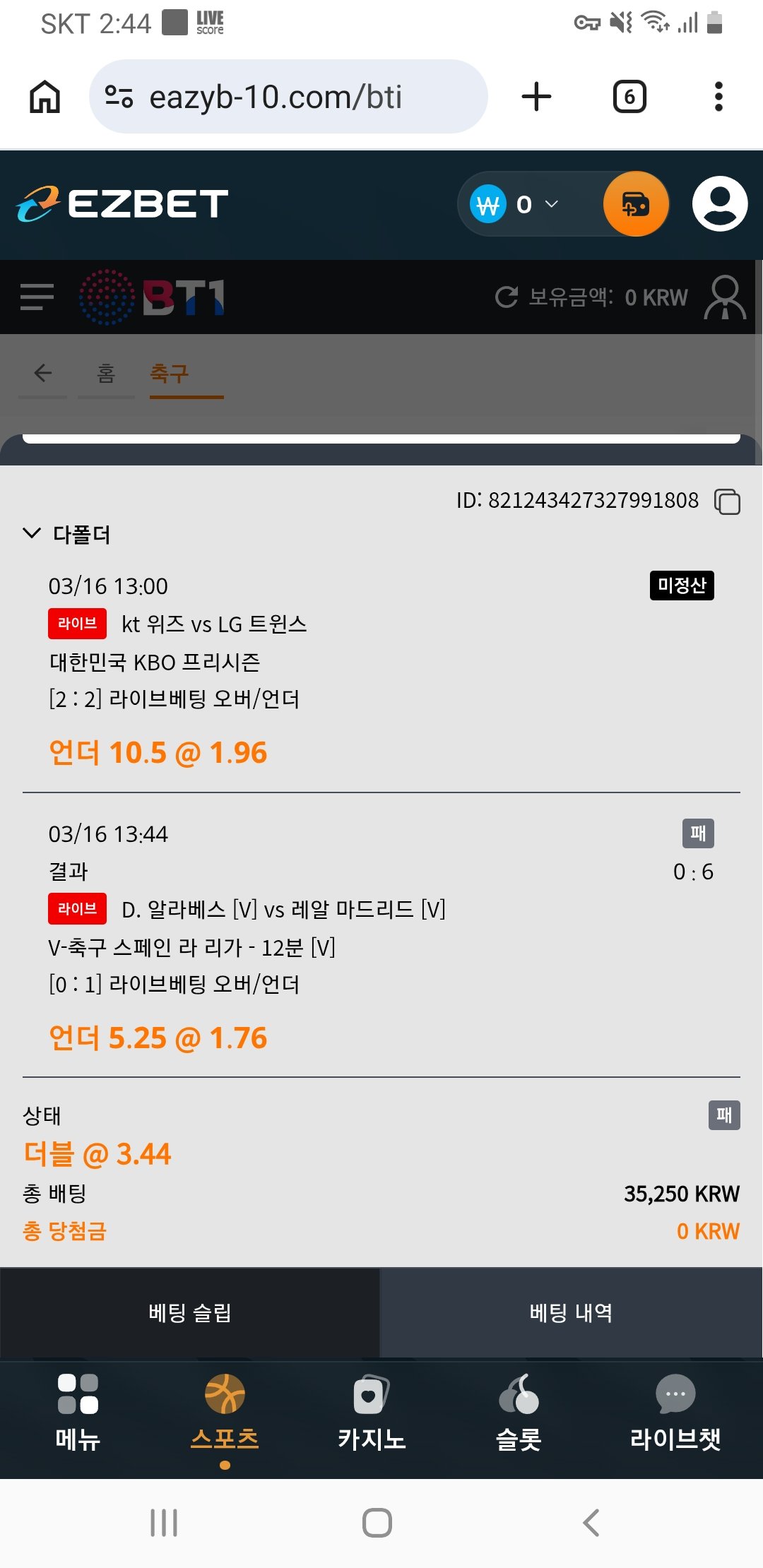Open a new browser tab

pos(536,97)
